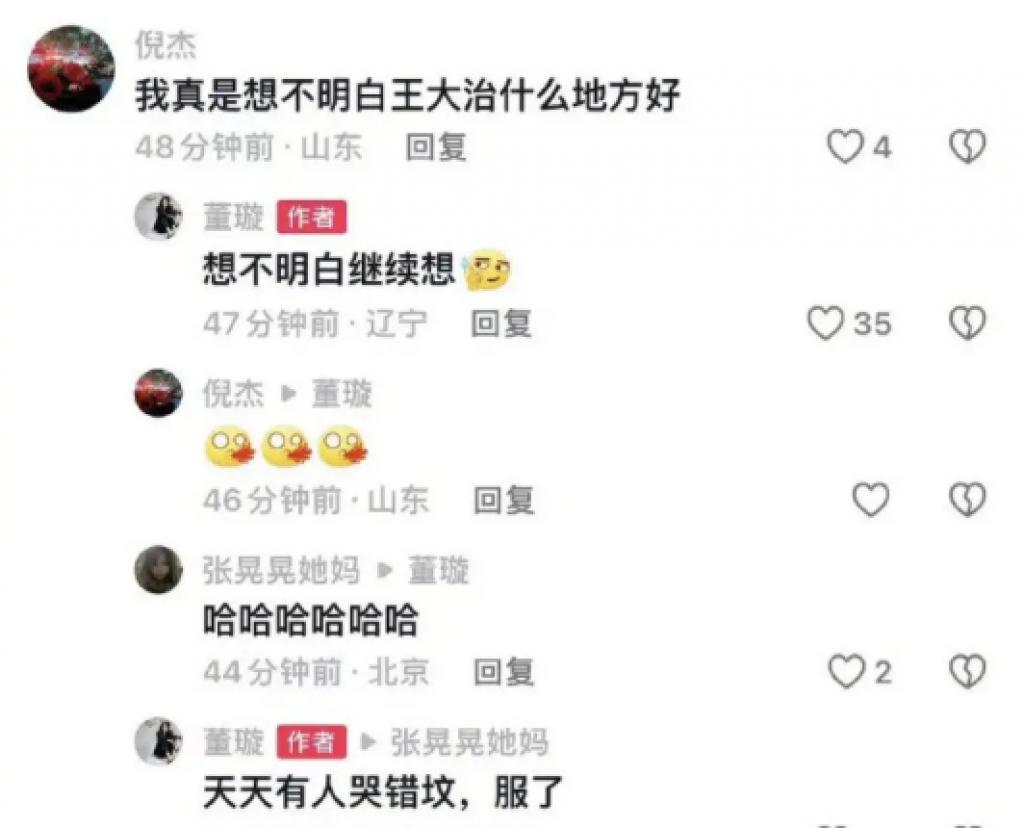
Task: Open 张晃晃她妈's profile avatar
Action: click(158, 569)
